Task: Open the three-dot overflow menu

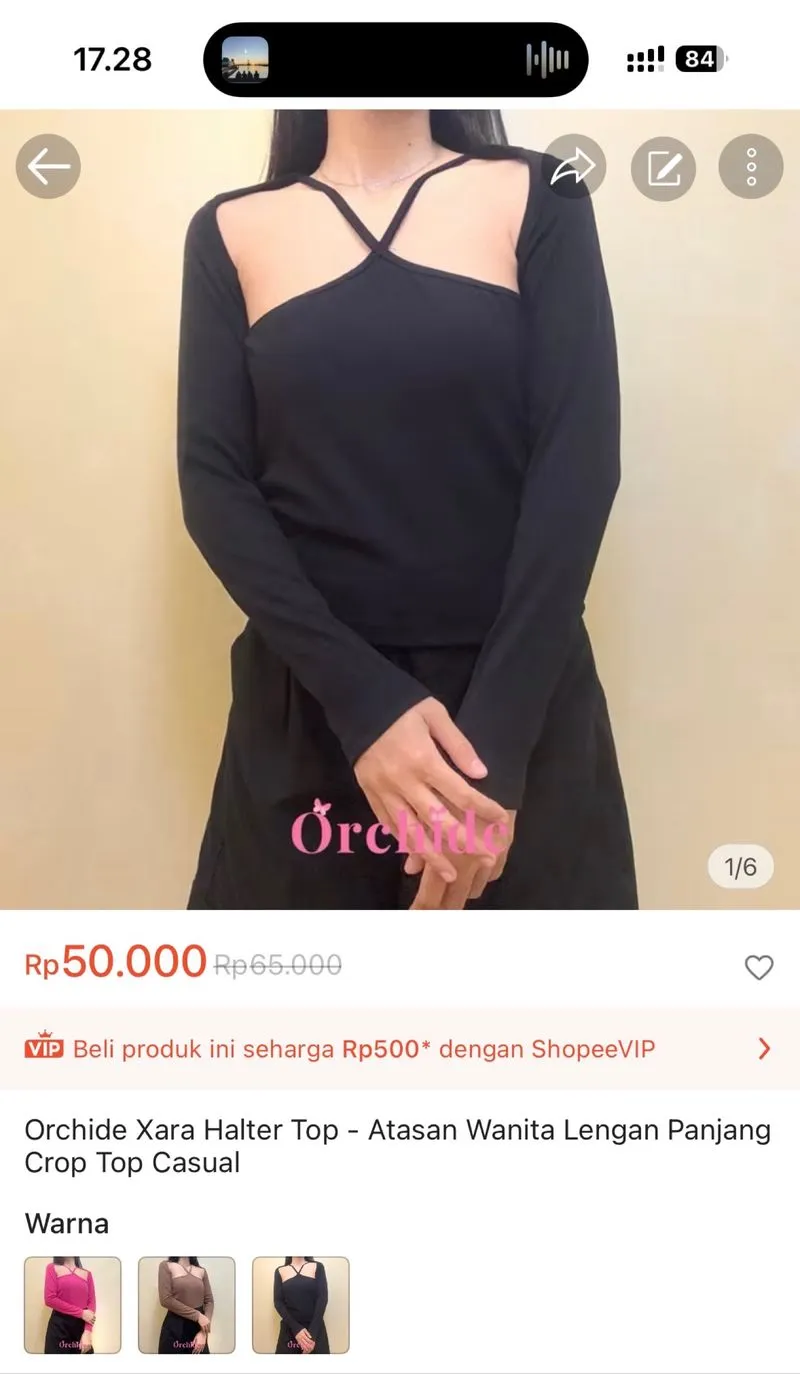Action: 751,166
